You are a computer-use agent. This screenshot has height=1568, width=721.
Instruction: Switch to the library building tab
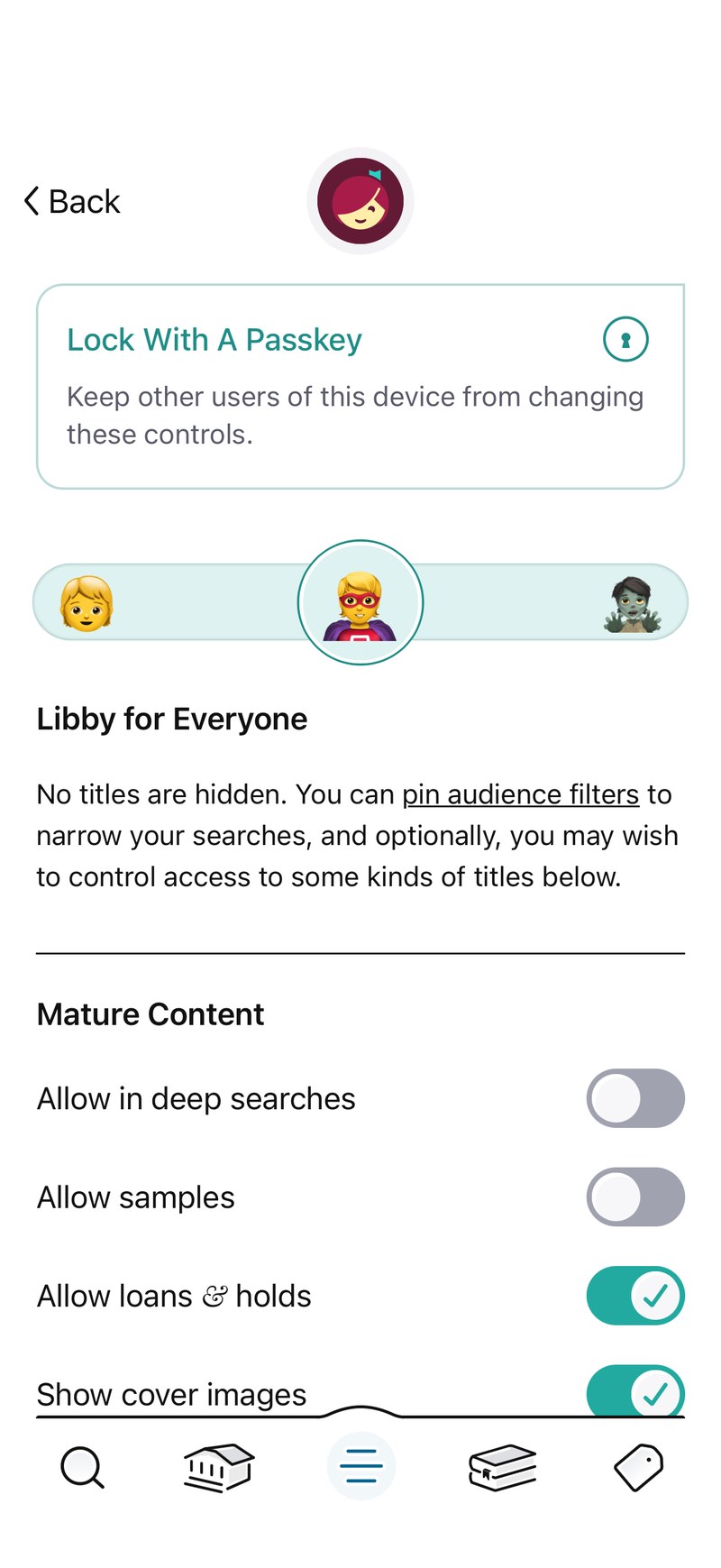219,1467
